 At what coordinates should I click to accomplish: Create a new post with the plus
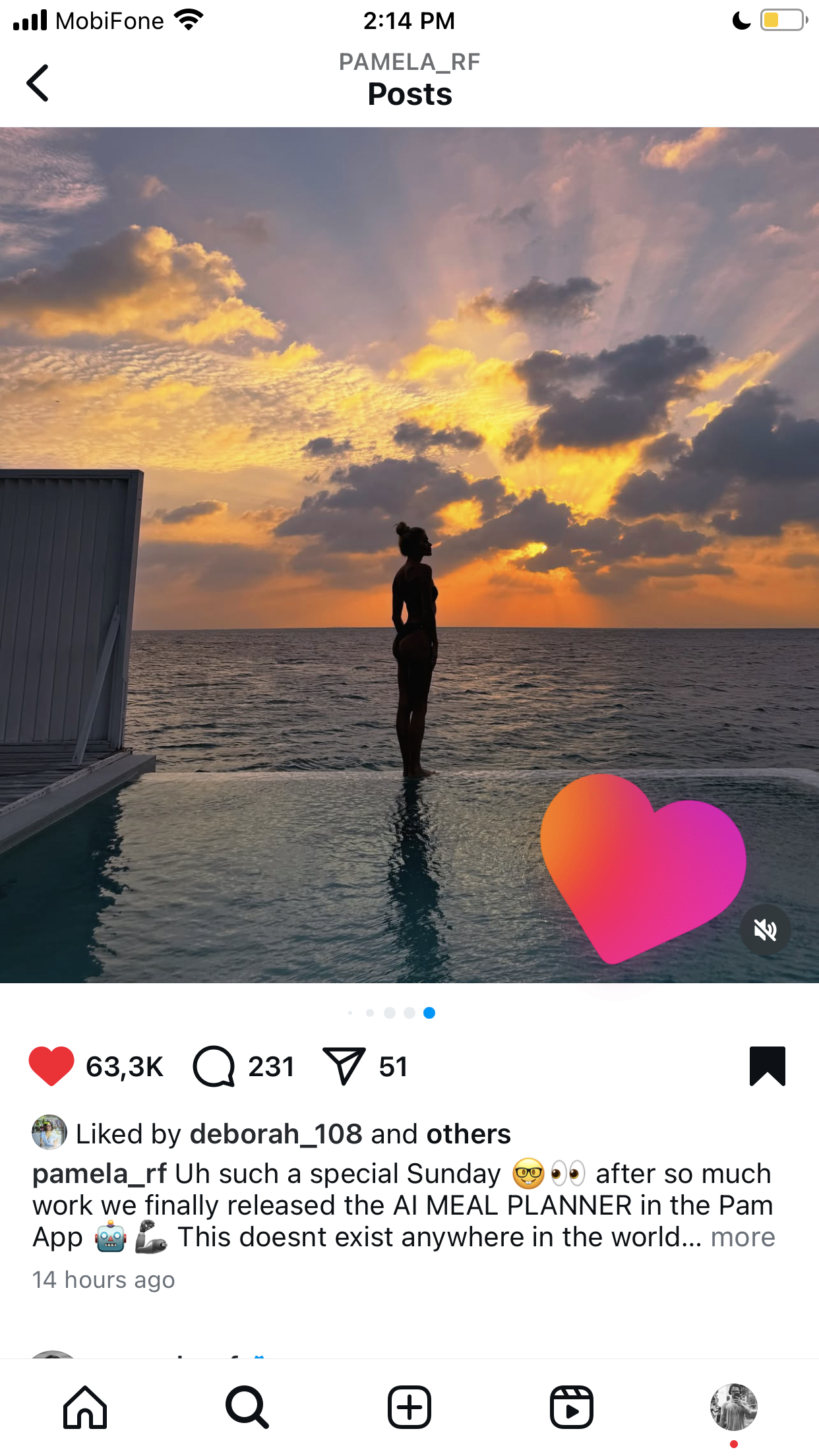409,1407
